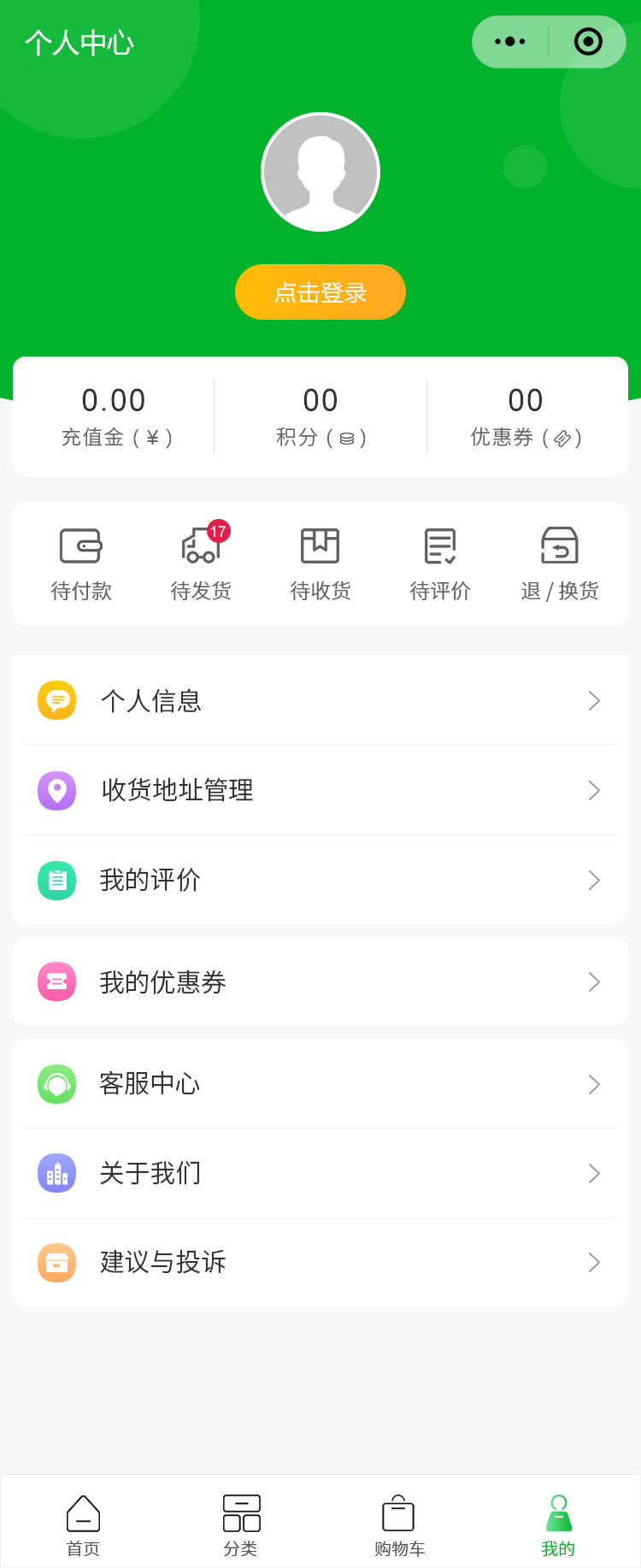Select the 我的 tab
Image resolution: width=641 pixels, height=1568 pixels.
tap(558, 1525)
